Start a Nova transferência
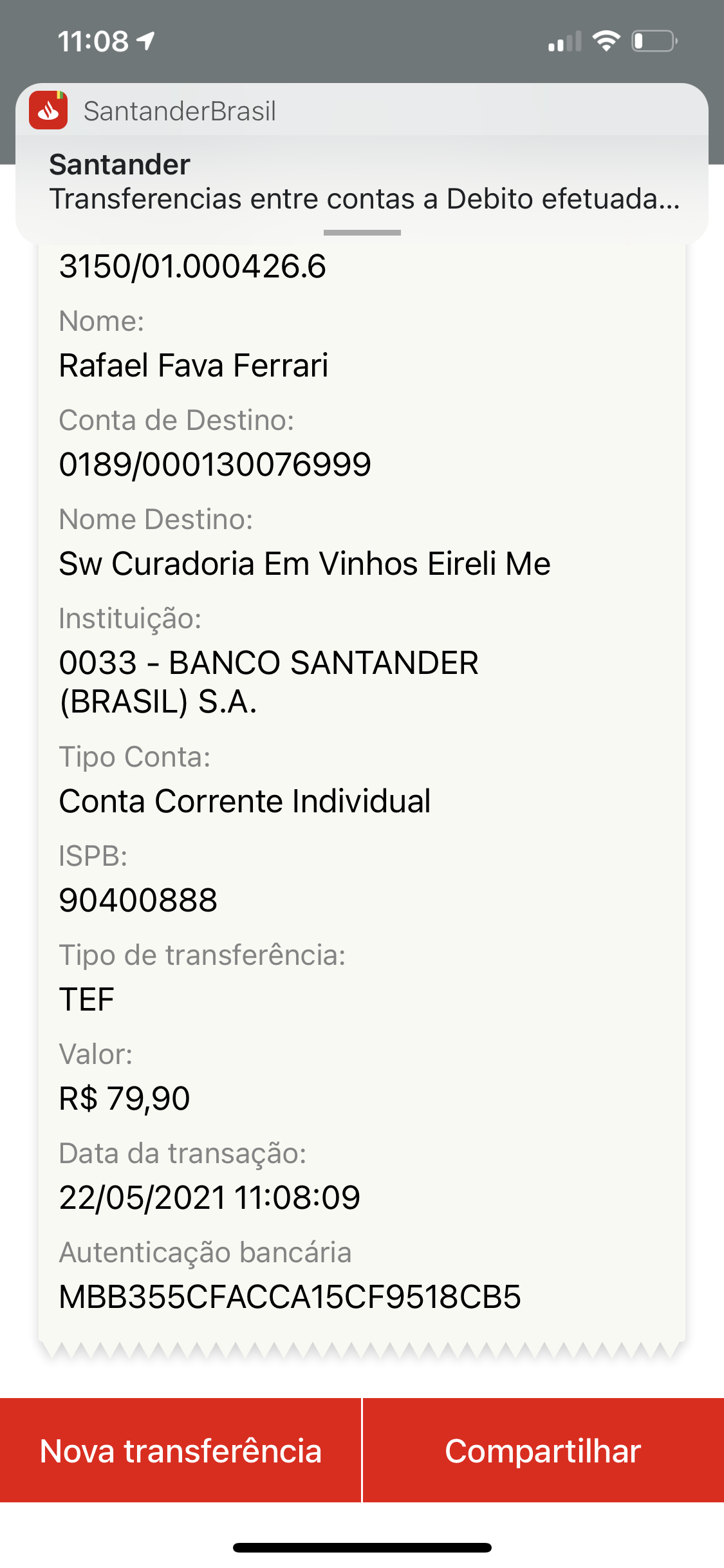Image resolution: width=724 pixels, height=1568 pixels. (180, 1451)
